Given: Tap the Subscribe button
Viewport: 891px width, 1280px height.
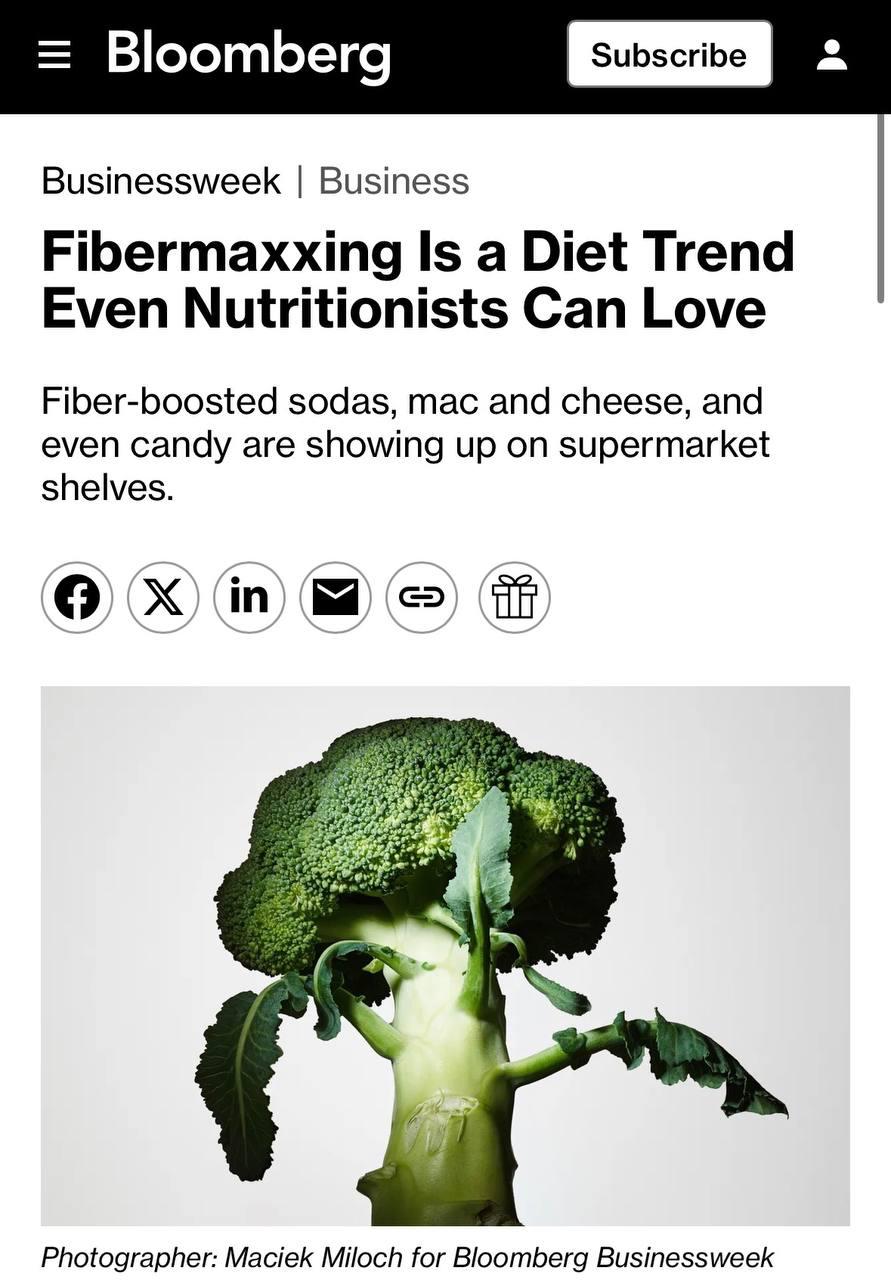Looking at the screenshot, I should 669,54.
